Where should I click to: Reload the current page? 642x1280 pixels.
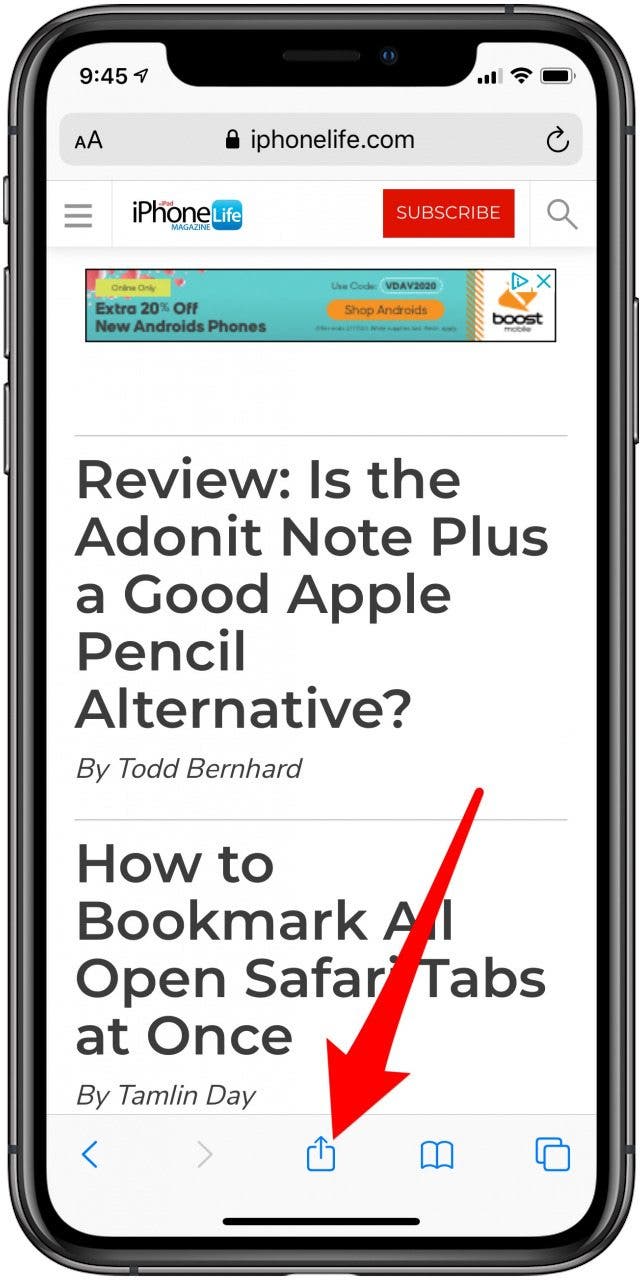(x=557, y=141)
